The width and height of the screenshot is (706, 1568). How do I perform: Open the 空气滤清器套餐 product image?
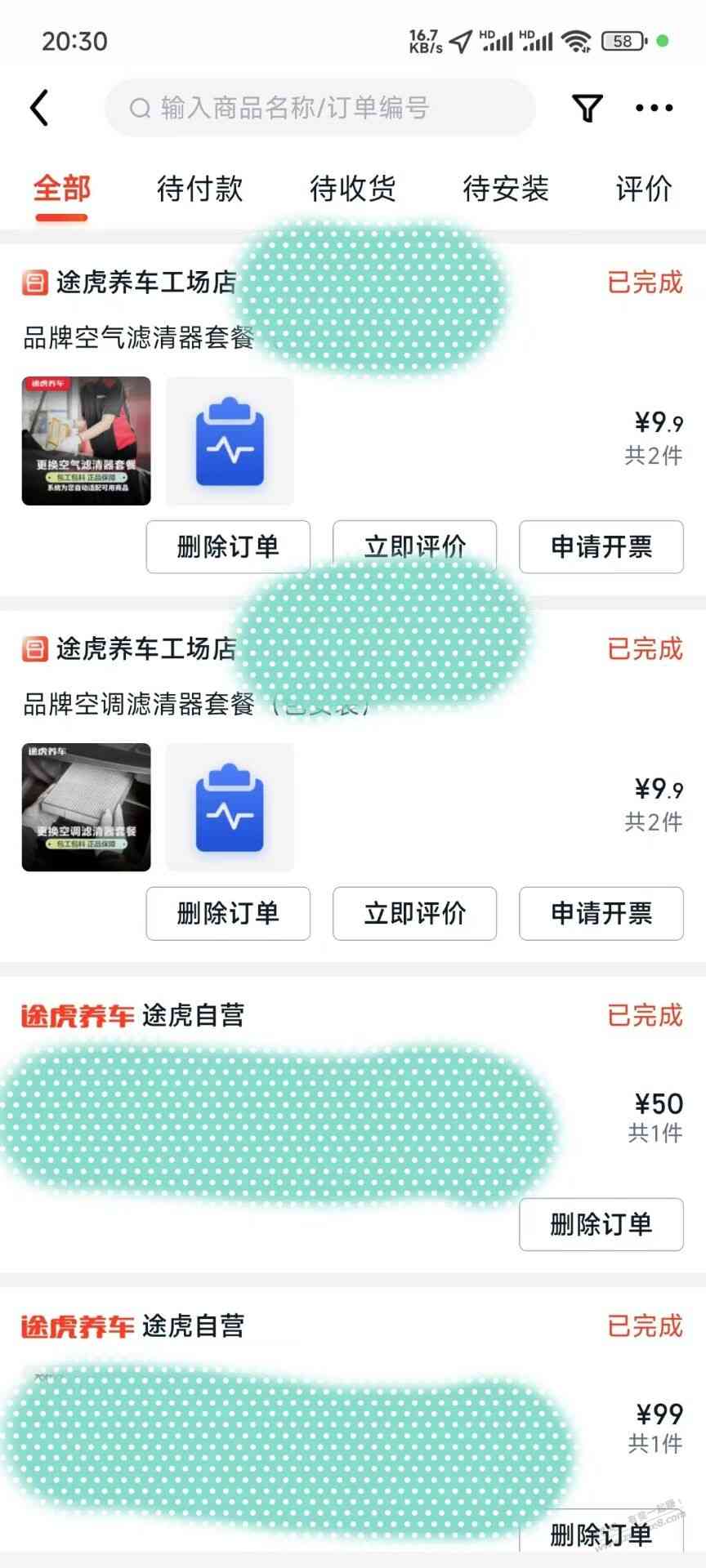click(86, 441)
